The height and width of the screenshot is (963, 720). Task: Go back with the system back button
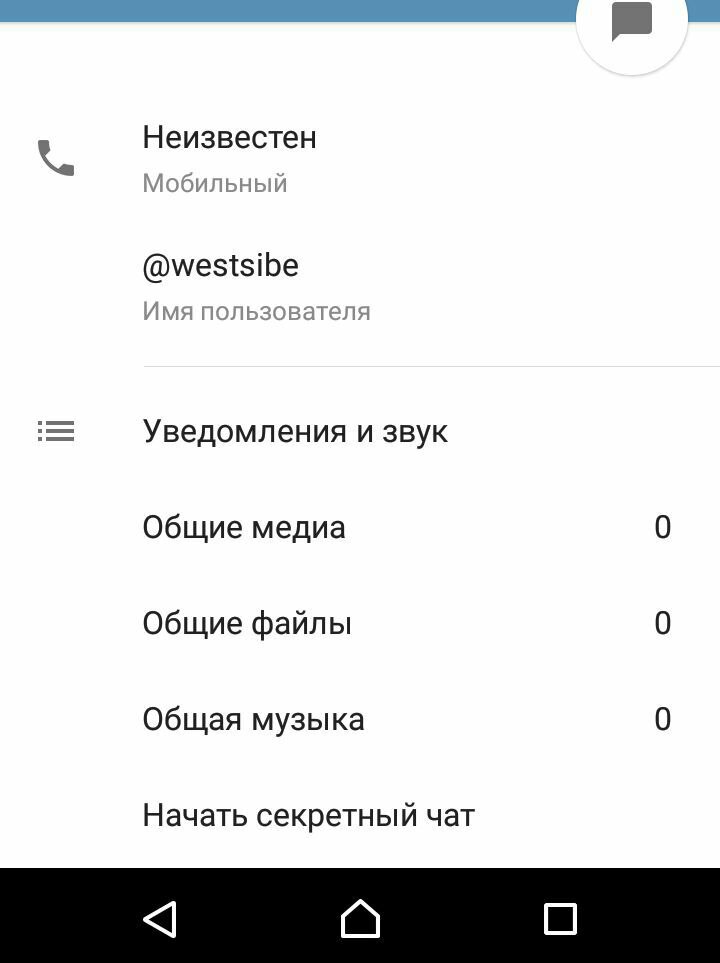point(160,918)
